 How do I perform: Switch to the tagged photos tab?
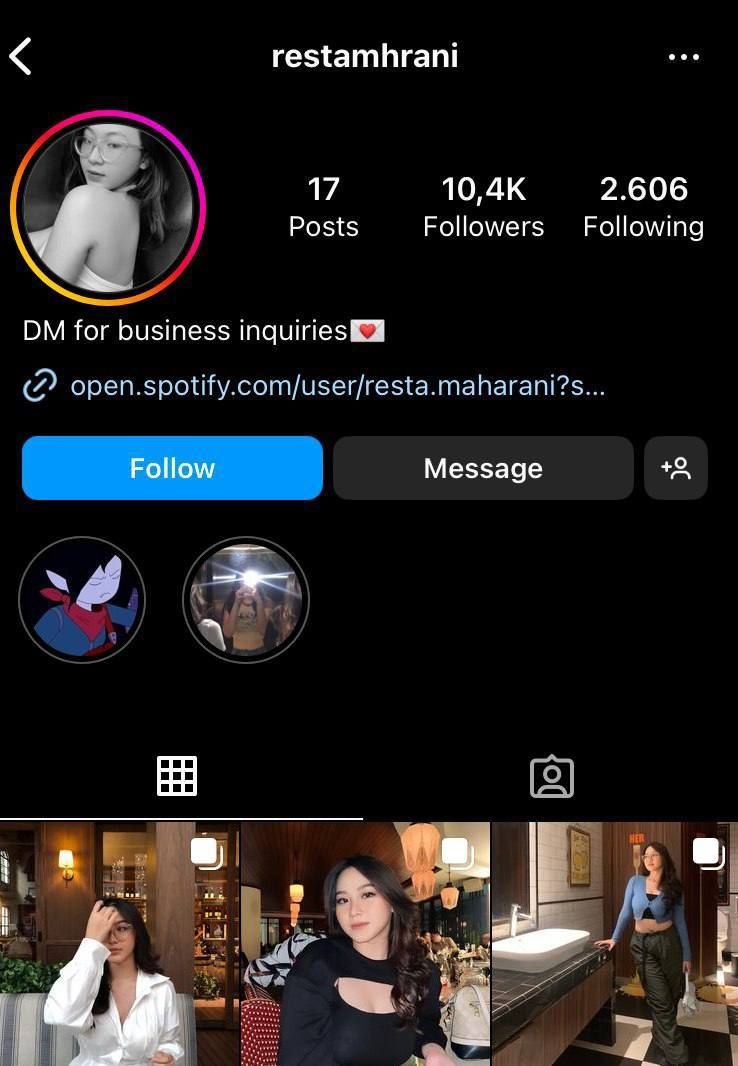tap(551, 776)
